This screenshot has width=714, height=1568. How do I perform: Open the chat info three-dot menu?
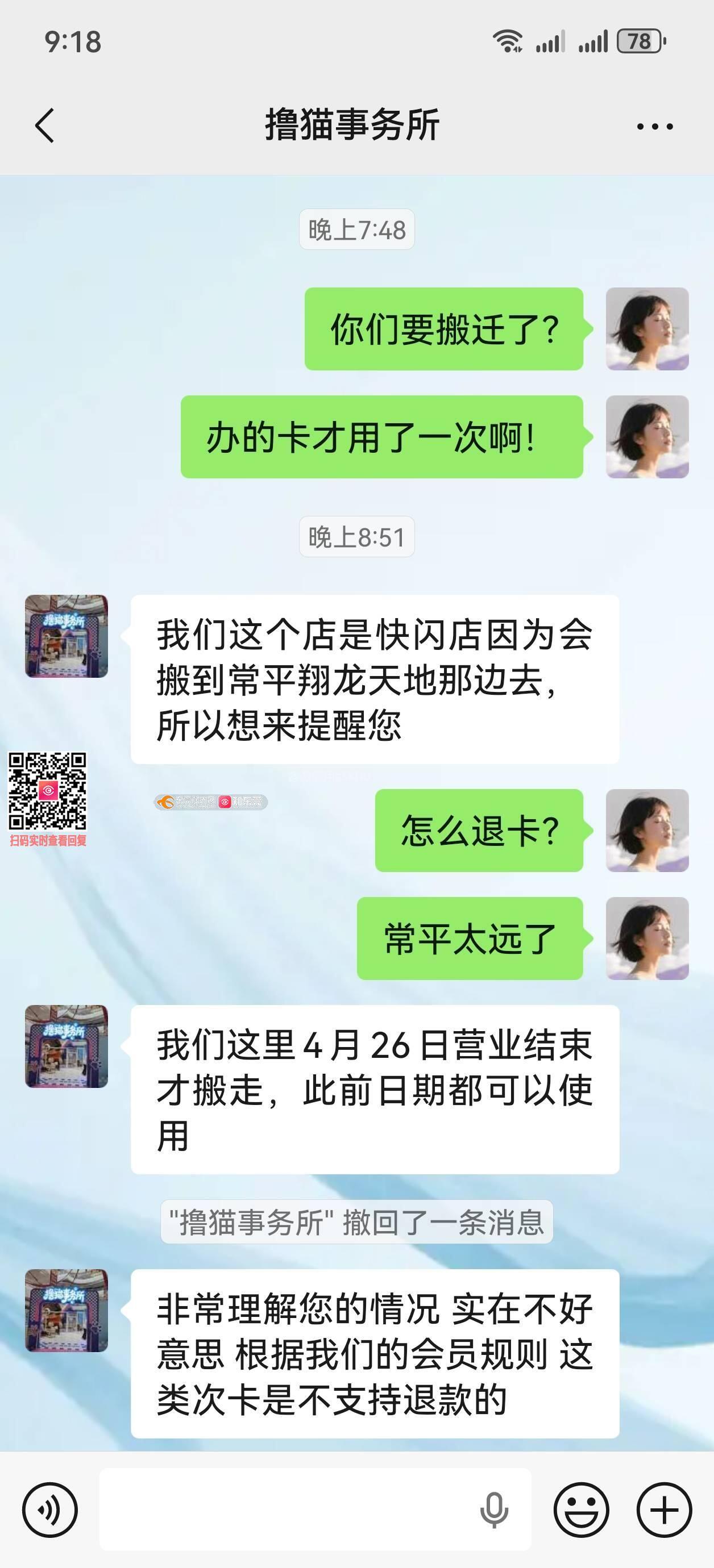[654, 127]
